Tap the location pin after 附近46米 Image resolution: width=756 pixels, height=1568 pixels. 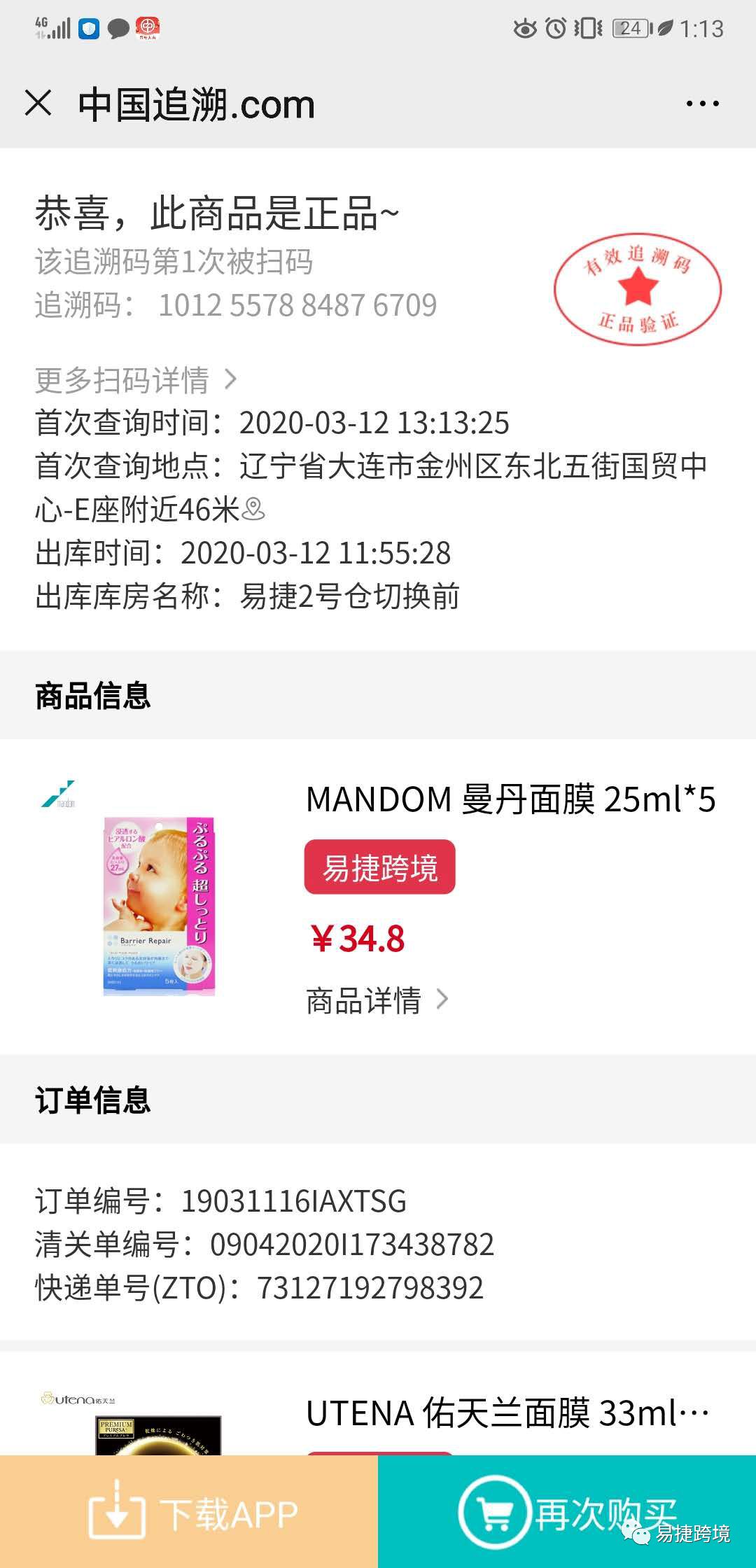click(x=253, y=510)
